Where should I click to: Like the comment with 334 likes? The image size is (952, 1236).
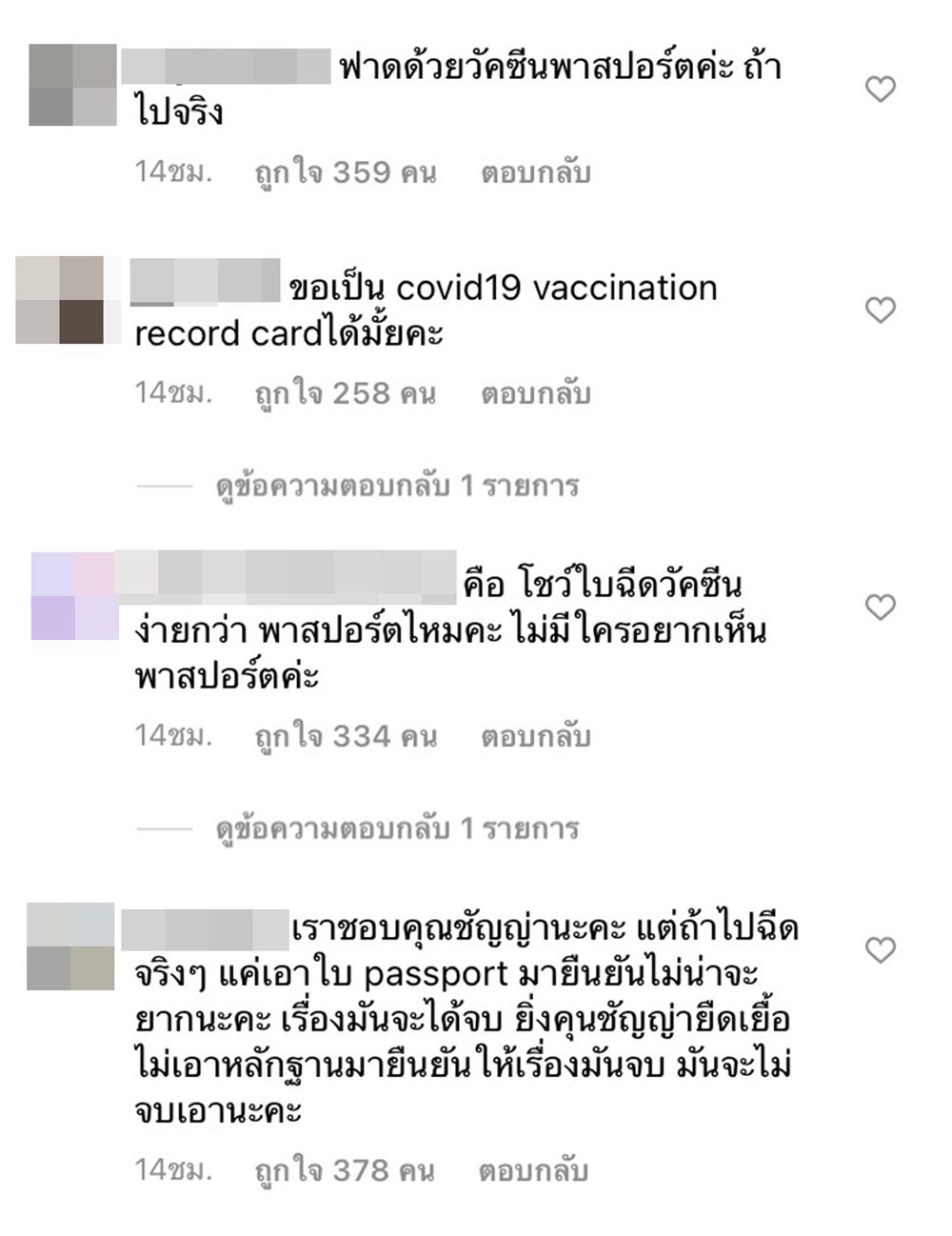(x=880, y=607)
